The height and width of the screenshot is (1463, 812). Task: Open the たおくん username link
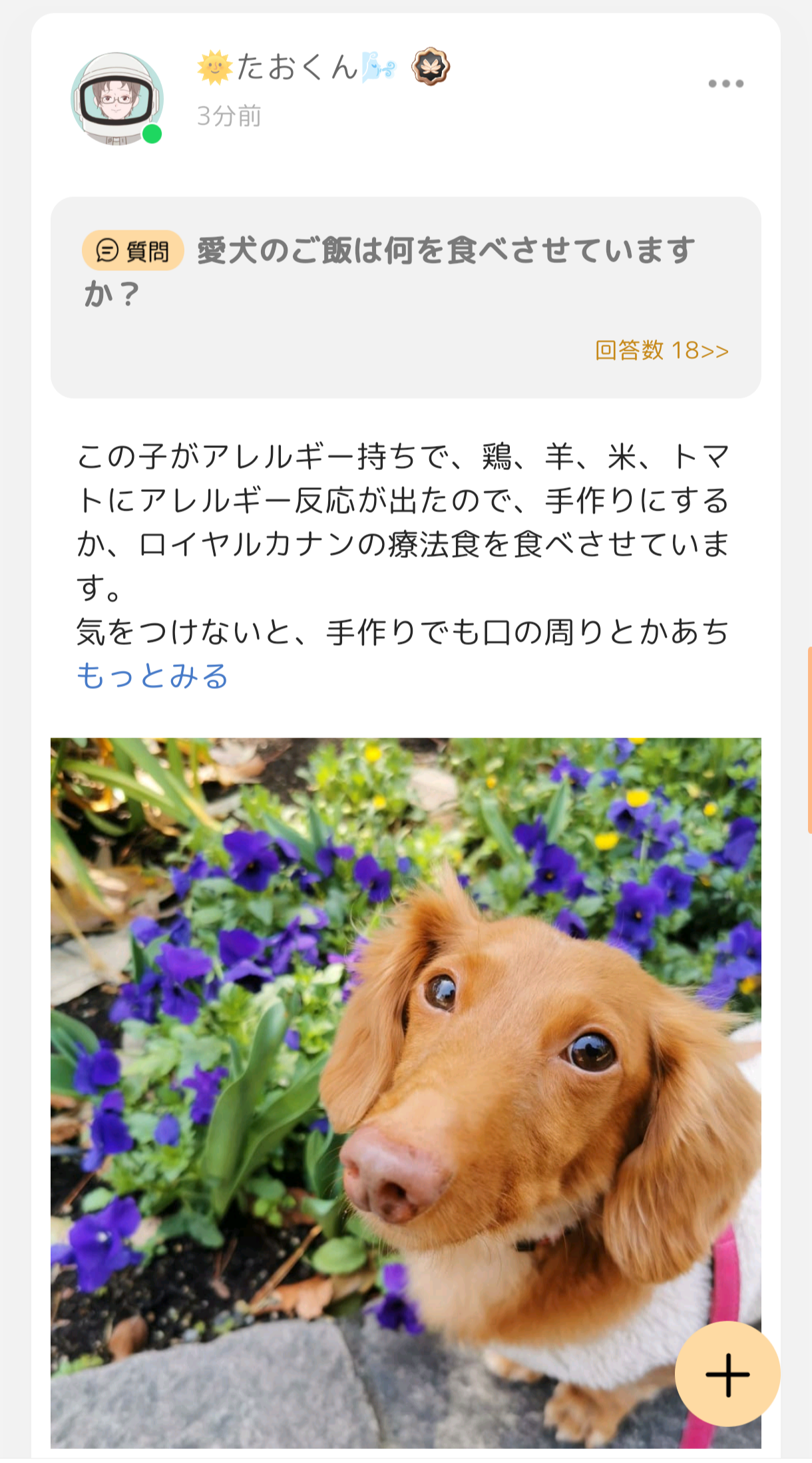pyautogui.click(x=296, y=68)
